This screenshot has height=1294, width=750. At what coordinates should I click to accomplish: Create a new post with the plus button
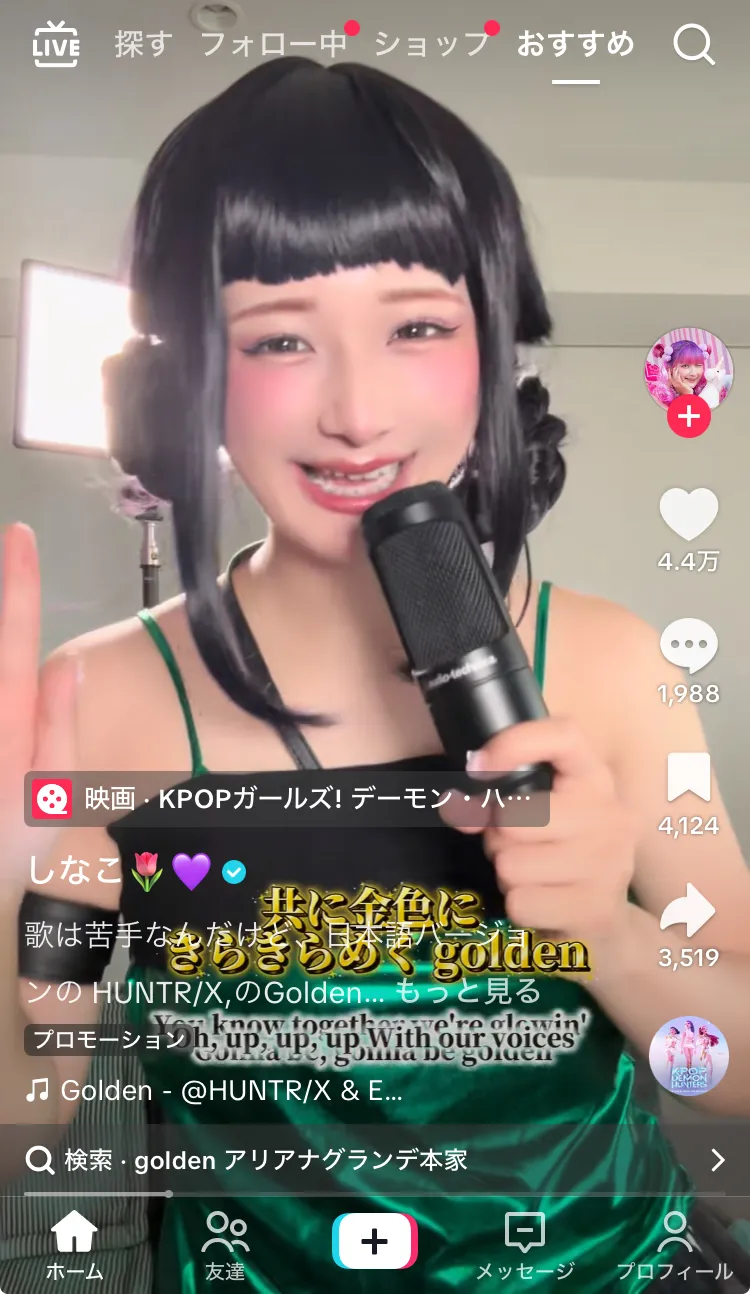click(x=375, y=1242)
